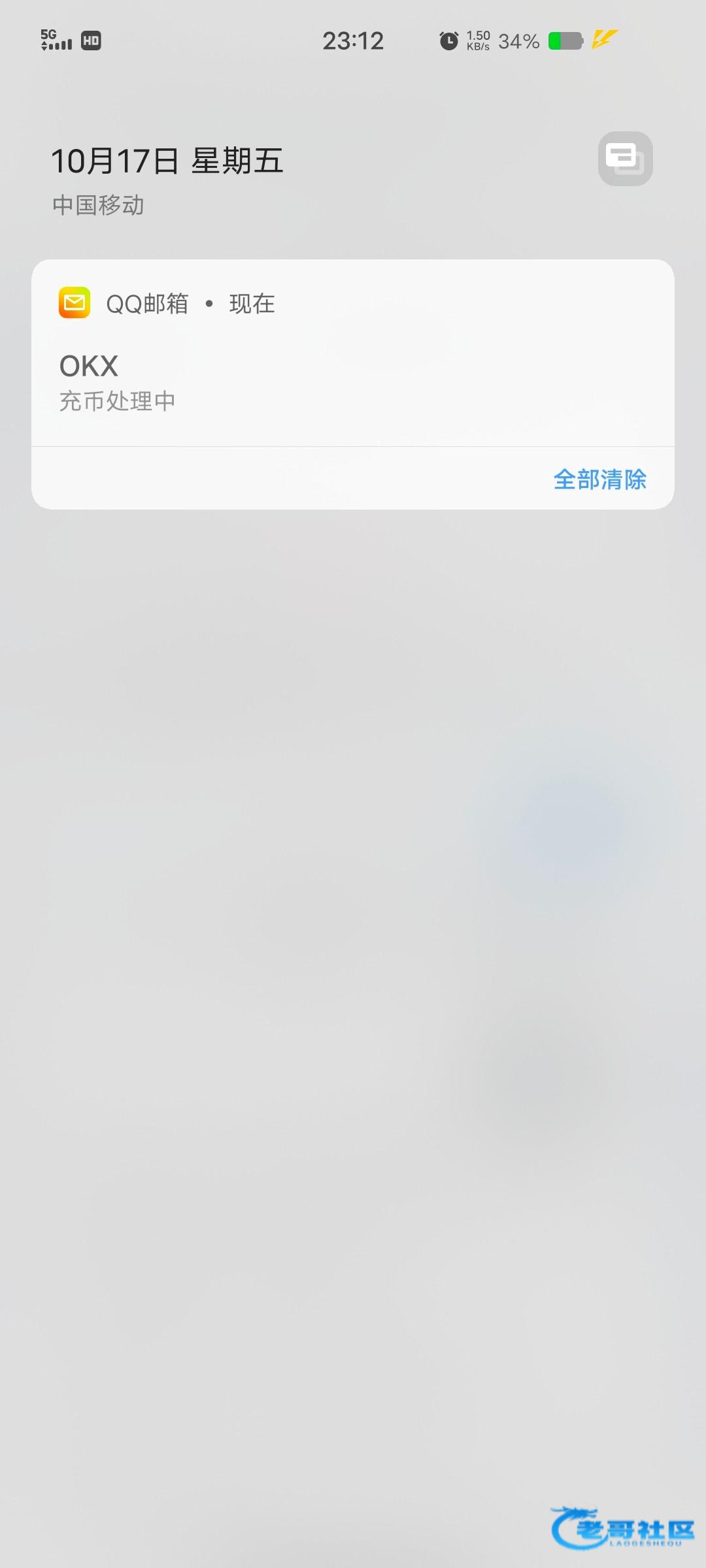This screenshot has height=1568, width=706.
Task: Tap 全部清除 to clear all notifications
Action: pyautogui.click(x=599, y=480)
